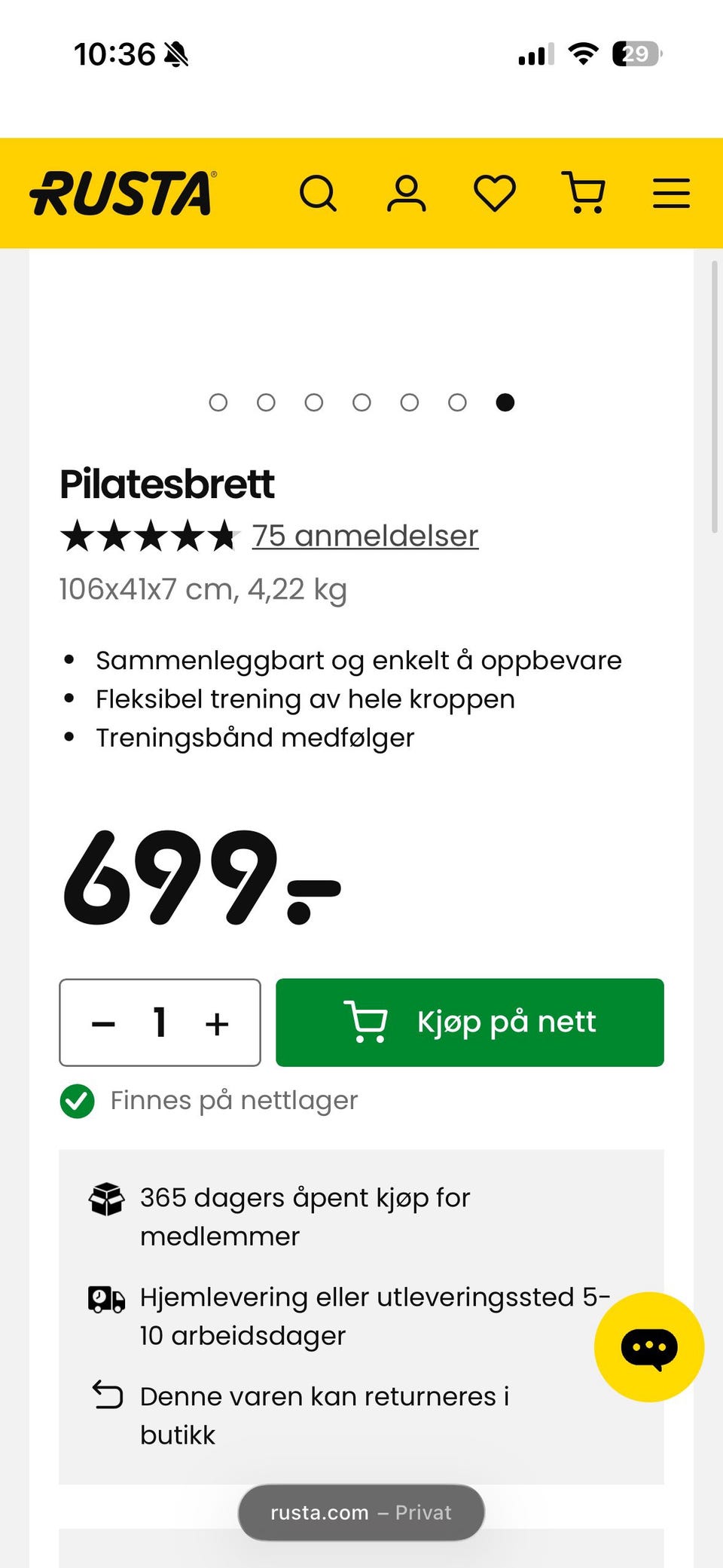Screen dimensions: 723x1568
Task: Click the return arrow icon beside returneres i butikk
Action: point(108,1395)
